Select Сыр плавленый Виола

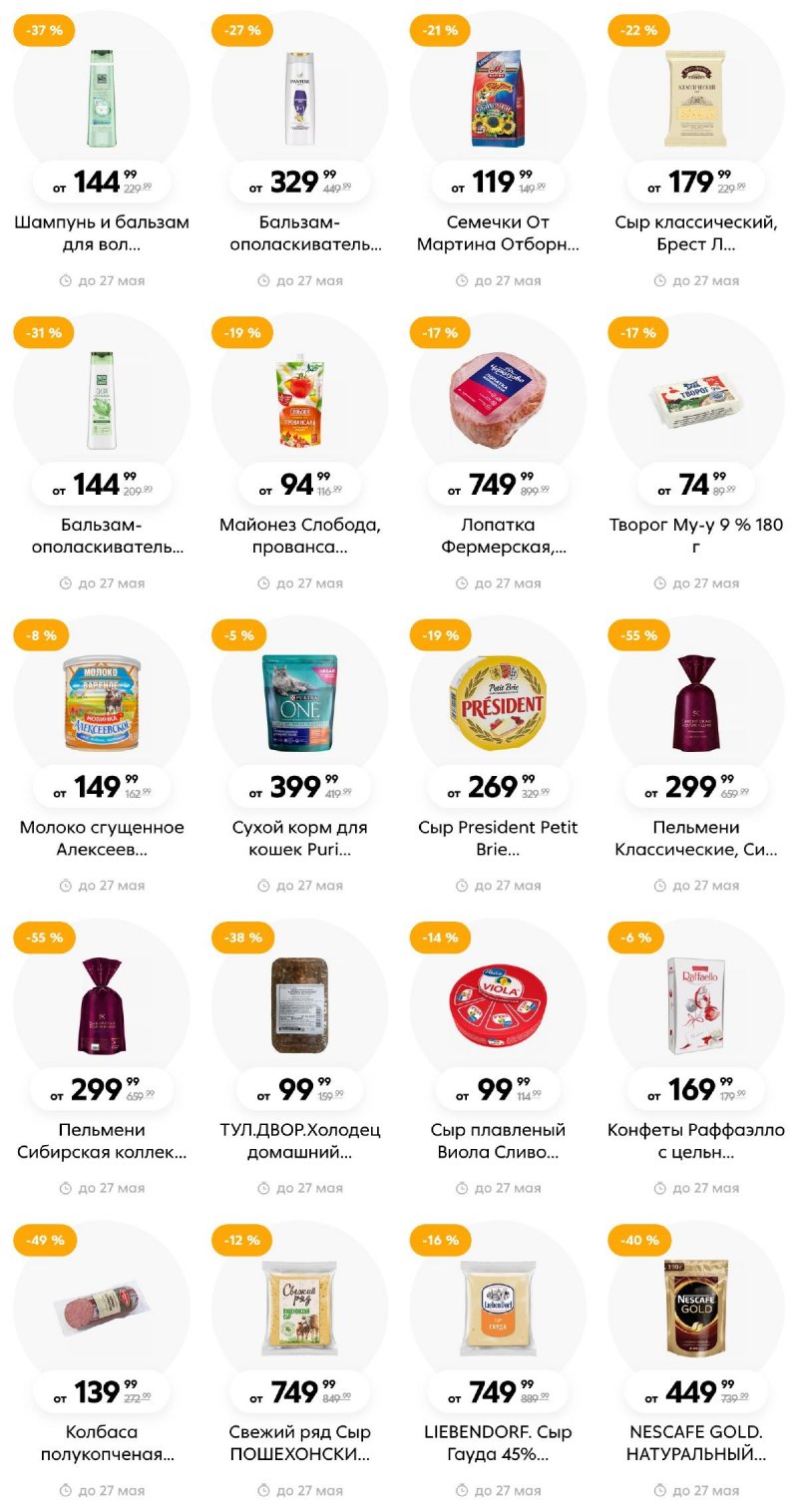point(498,1006)
